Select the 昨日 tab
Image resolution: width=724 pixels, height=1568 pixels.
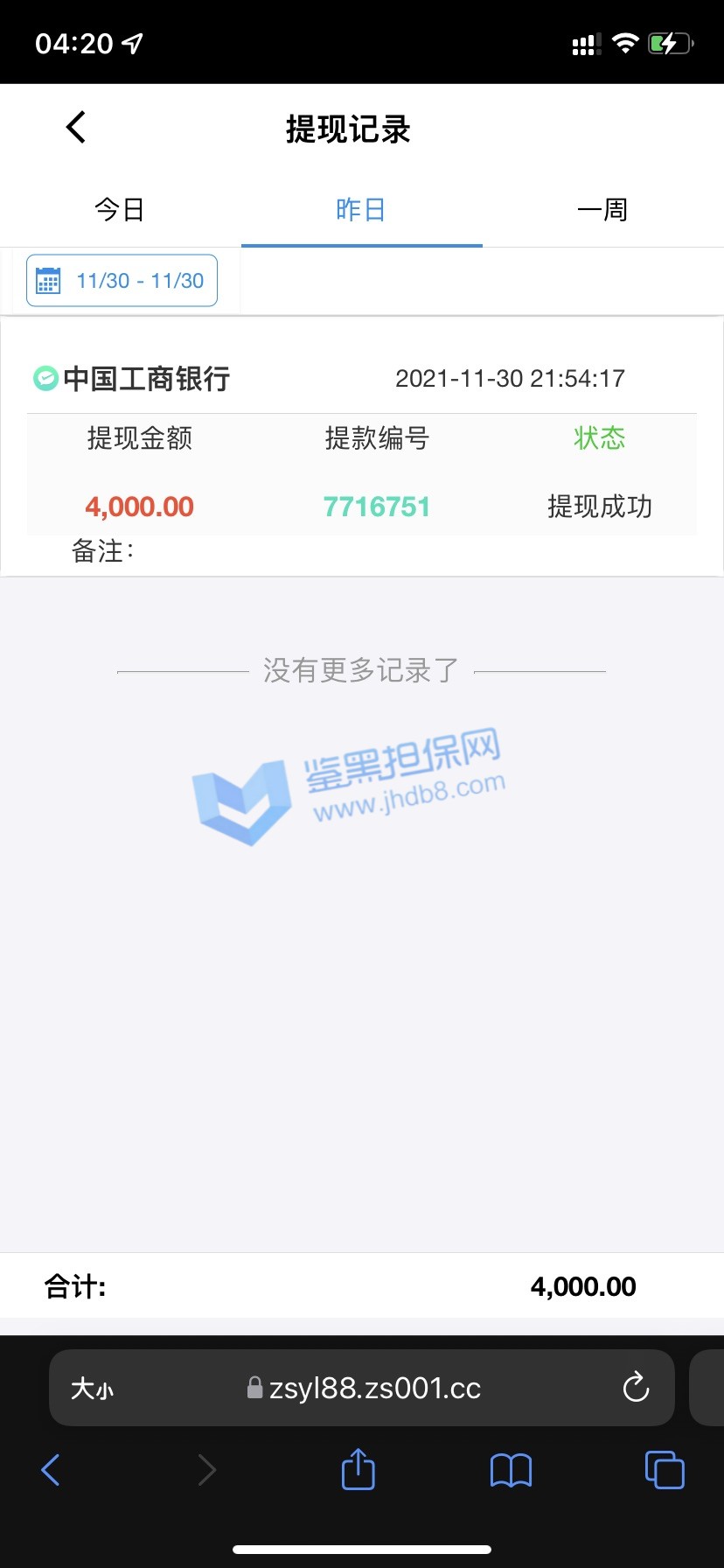(x=361, y=210)
